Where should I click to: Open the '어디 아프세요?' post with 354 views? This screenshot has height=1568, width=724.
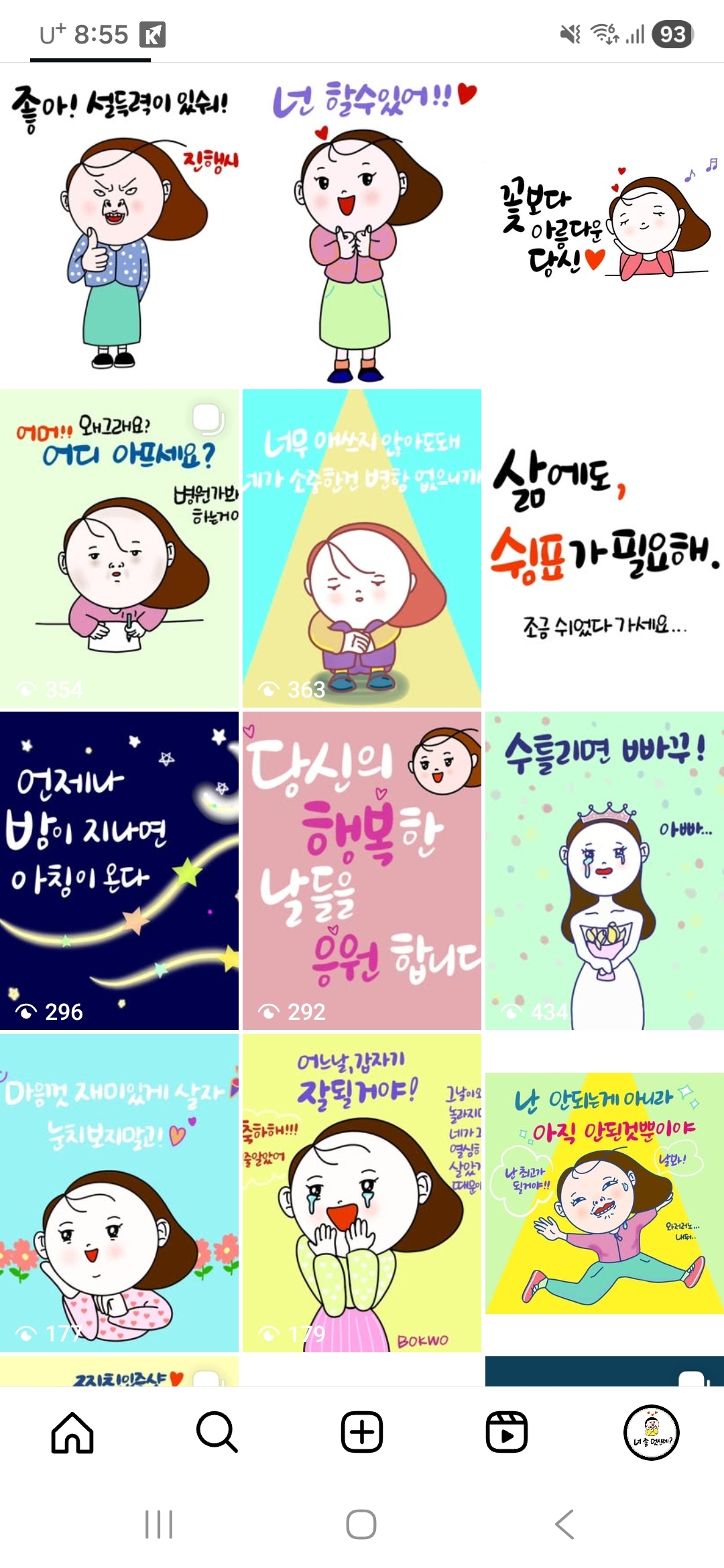click(x=119, y=548)
